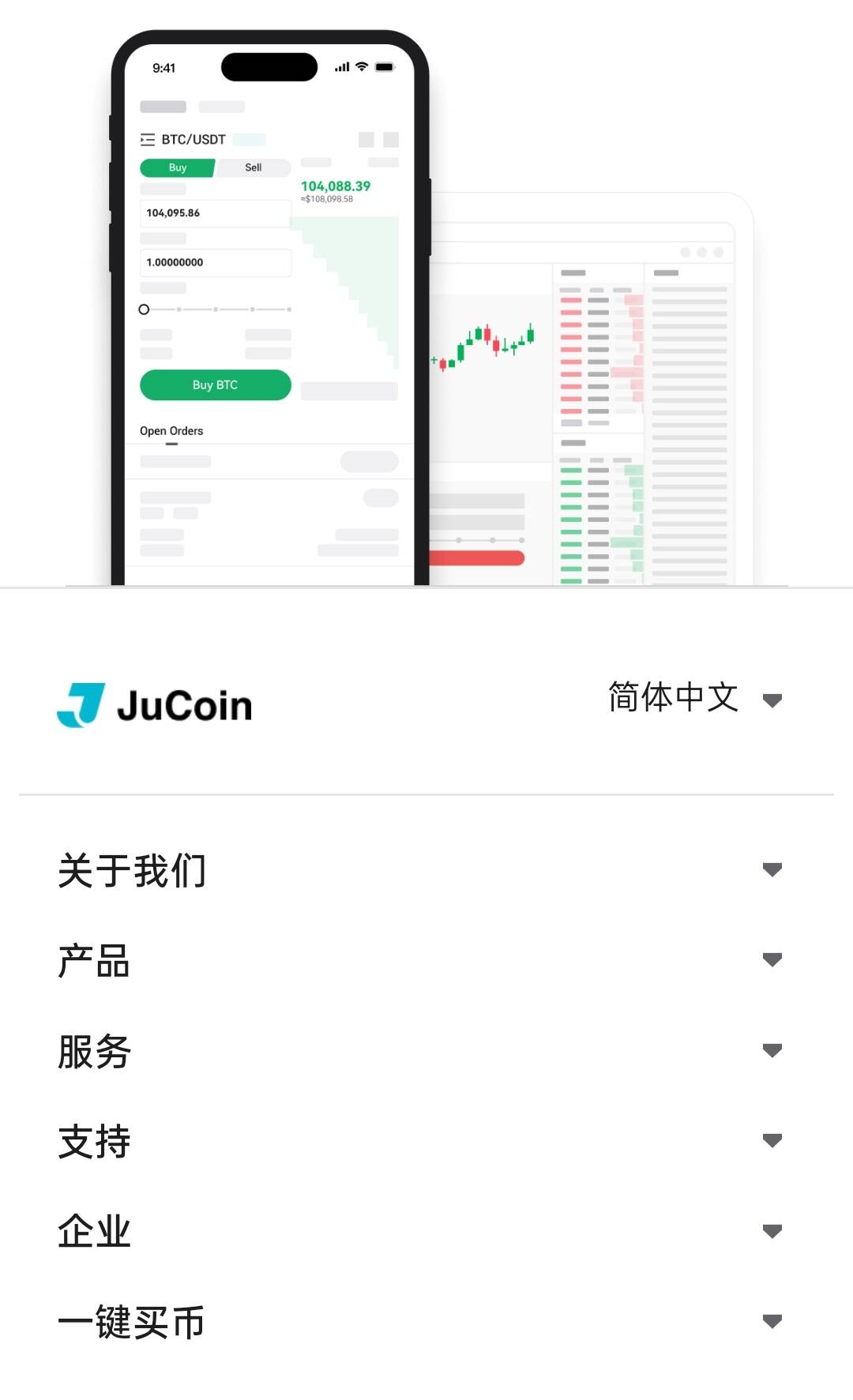Expand the 产品 section
853x1400 pixels.
pyautogui.click(x=771, y=960)
